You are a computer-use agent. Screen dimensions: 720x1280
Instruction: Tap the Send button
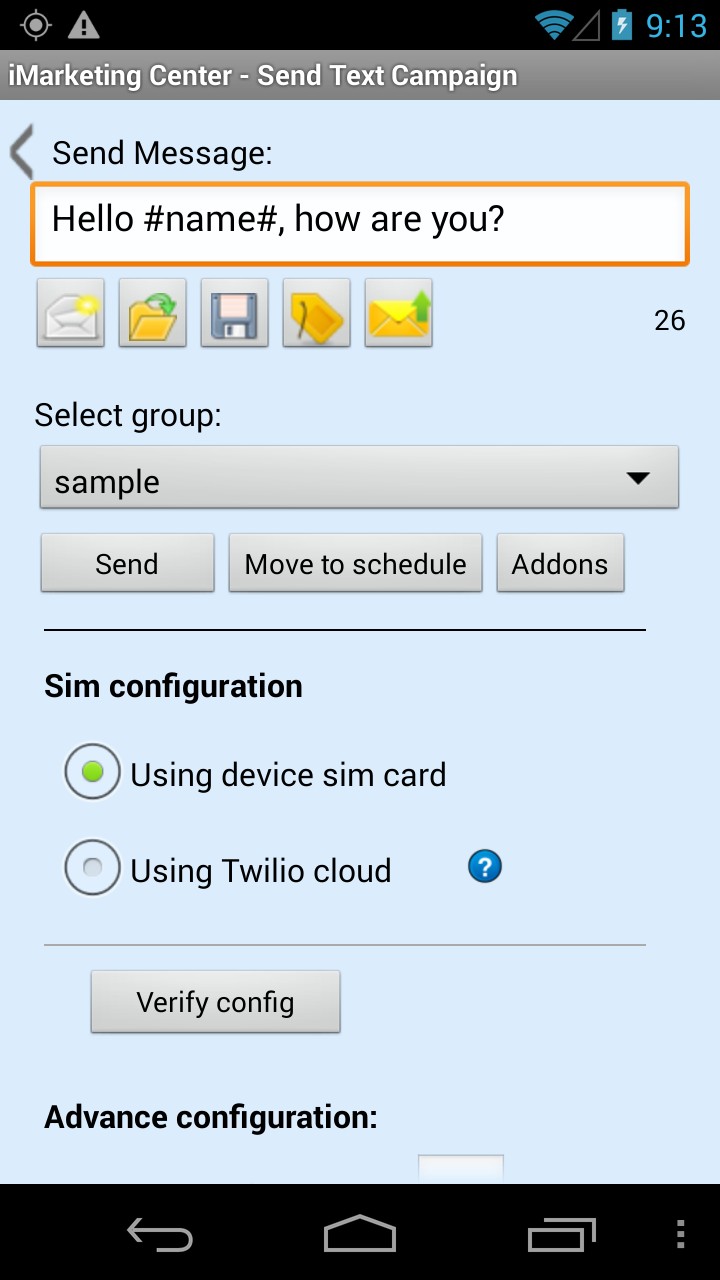[127, 563]
